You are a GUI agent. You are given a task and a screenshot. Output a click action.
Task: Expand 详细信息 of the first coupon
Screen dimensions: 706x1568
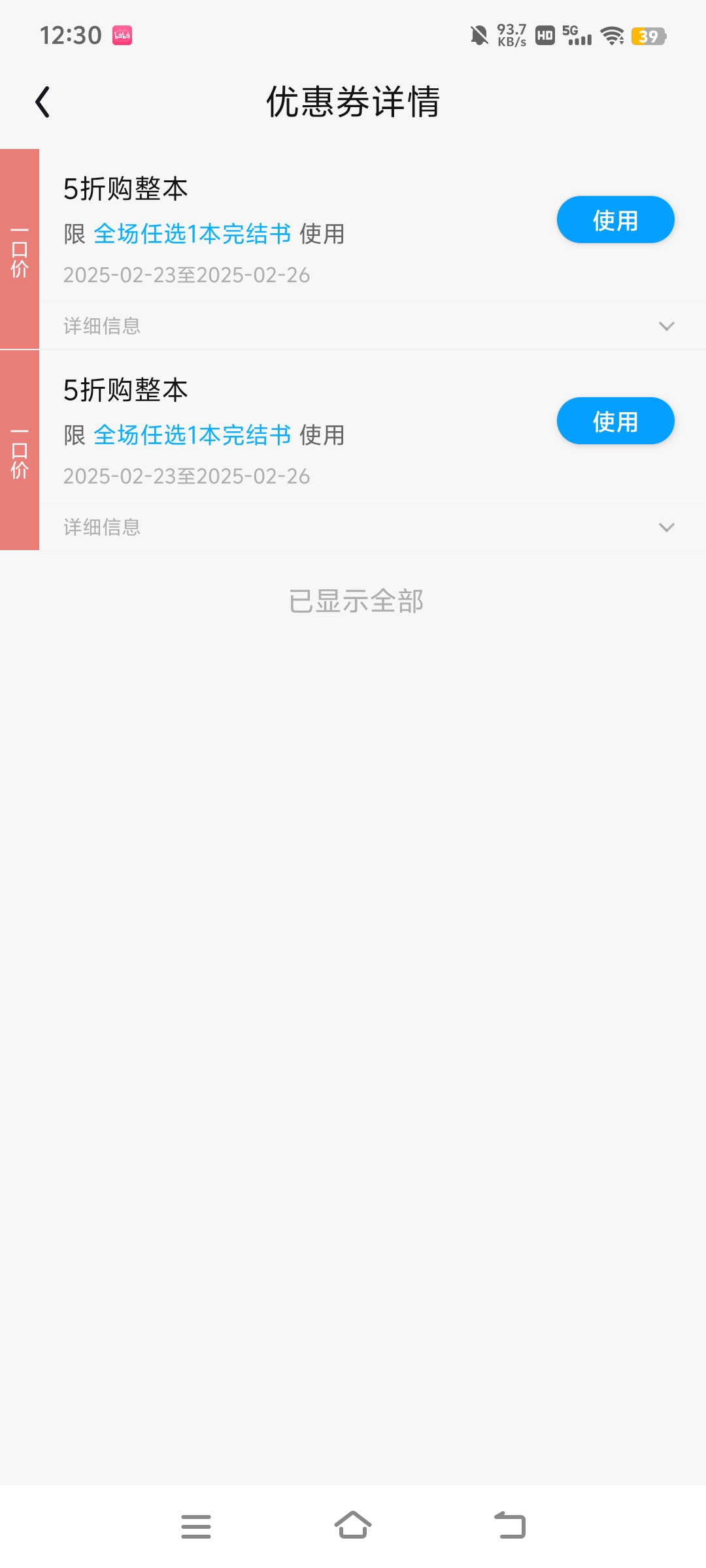click(x=373, y=325)
